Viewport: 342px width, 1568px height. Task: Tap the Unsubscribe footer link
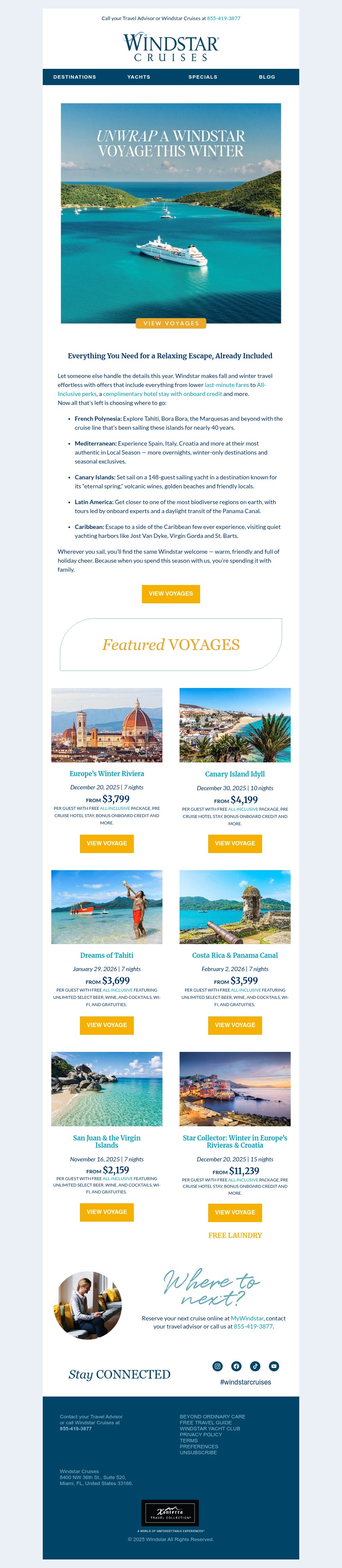[x=198, y=1453]
